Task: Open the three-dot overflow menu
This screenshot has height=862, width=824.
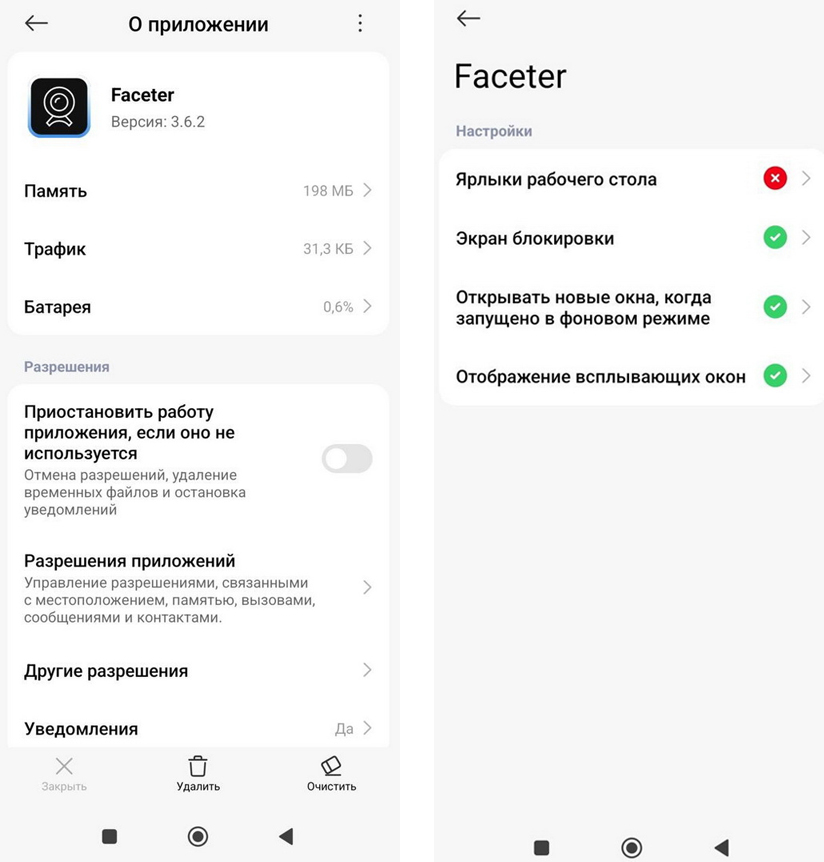Action: click(360, 24)
